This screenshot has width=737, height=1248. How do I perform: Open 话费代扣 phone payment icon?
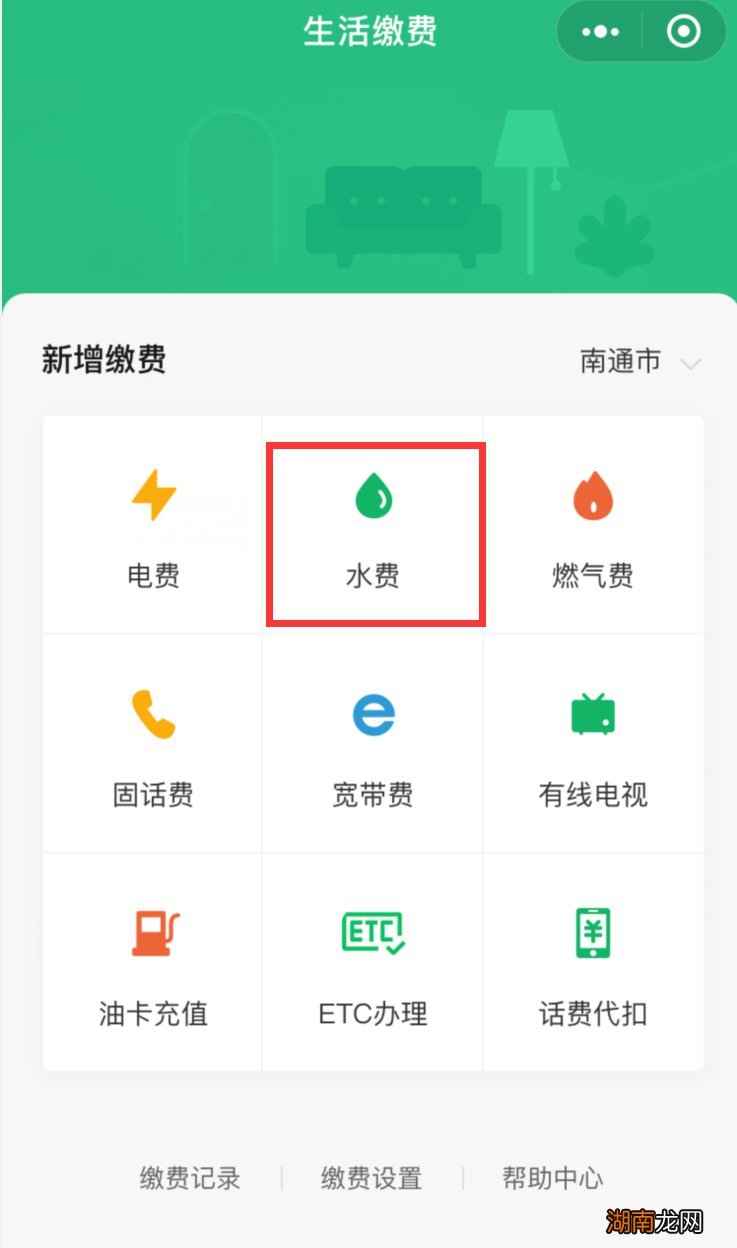click(x=594, y=933)
